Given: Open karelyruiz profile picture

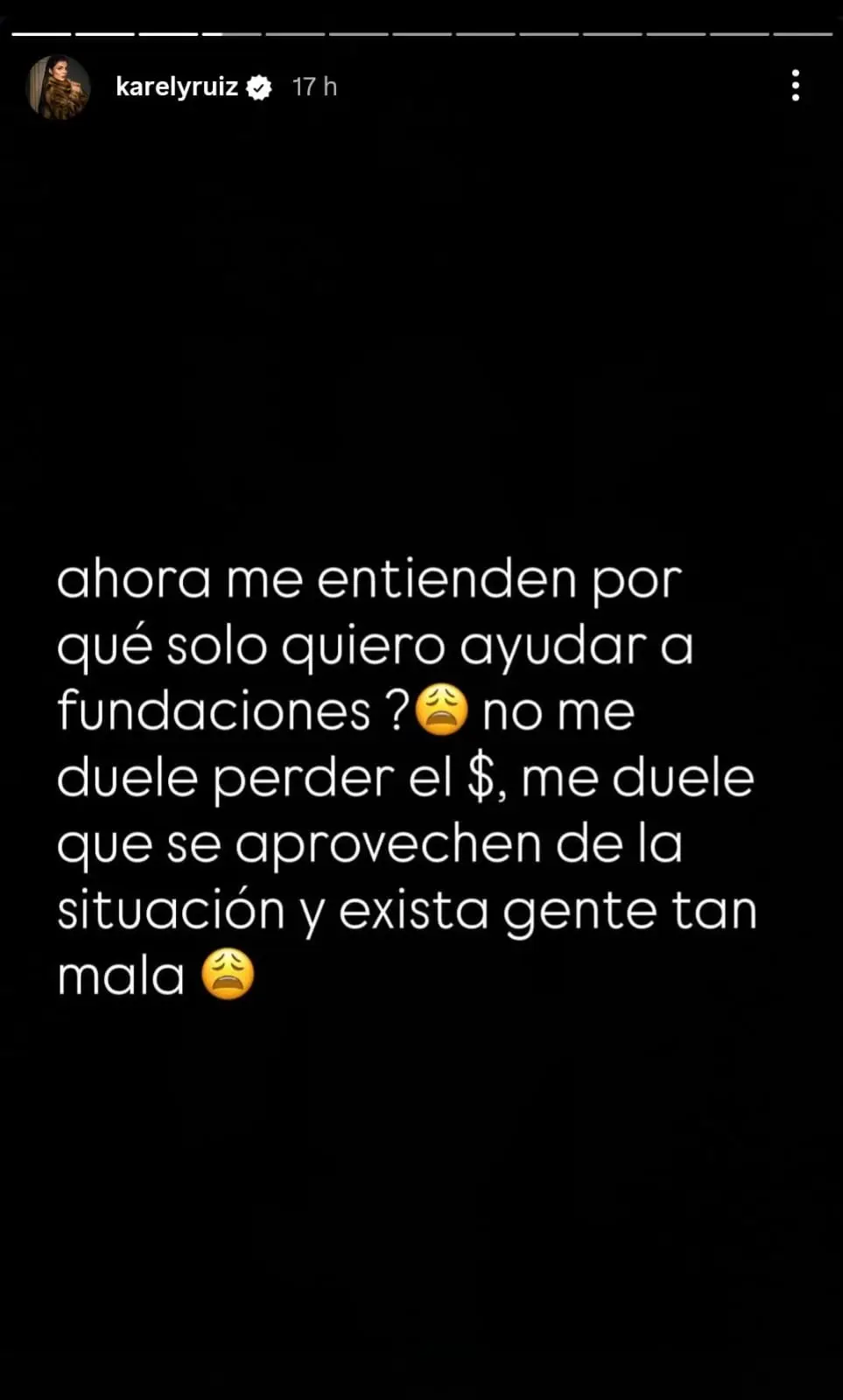Looking at the screenshot, I should pyautogui.click(x=60, y=87).
